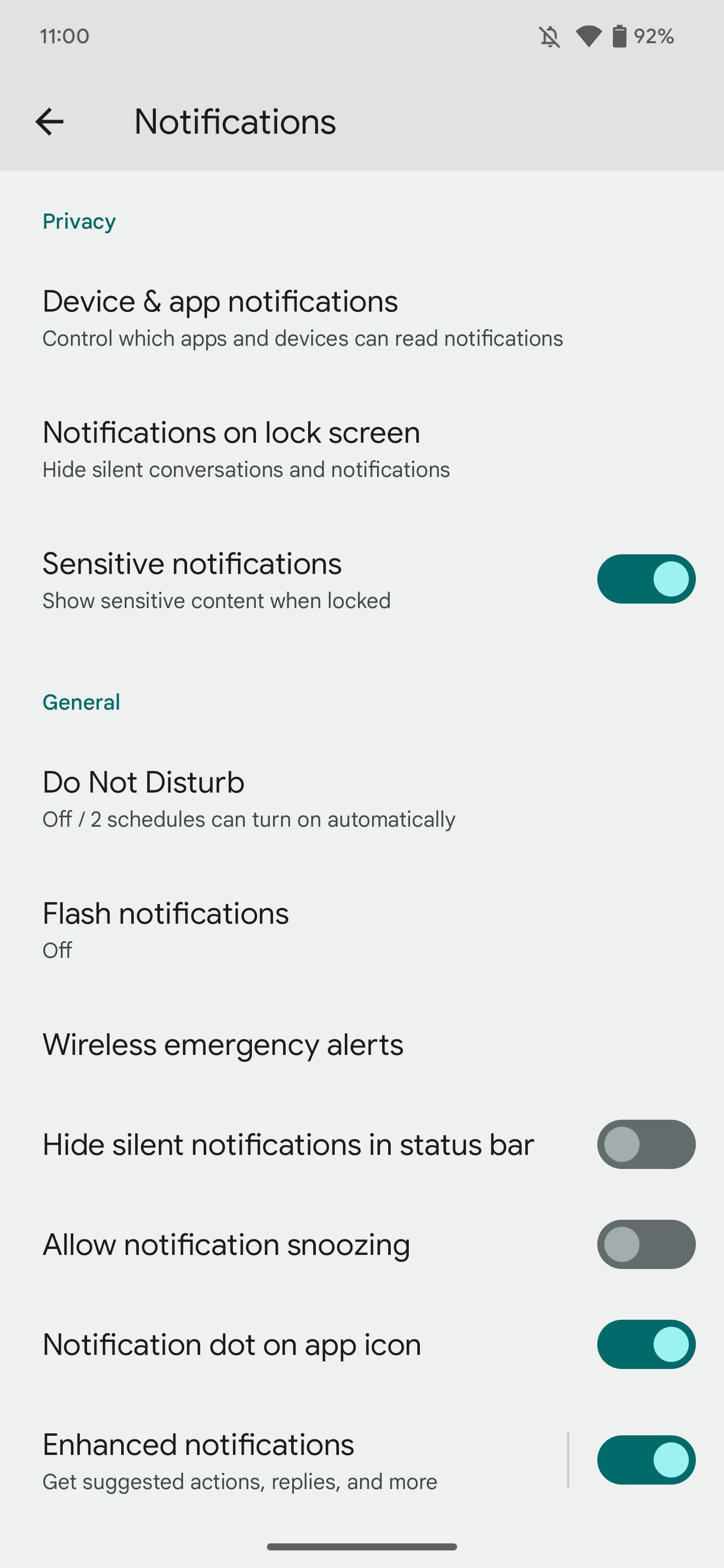
Task: Turn off Enhanced notifications switch
Action: click(646, 1459)
